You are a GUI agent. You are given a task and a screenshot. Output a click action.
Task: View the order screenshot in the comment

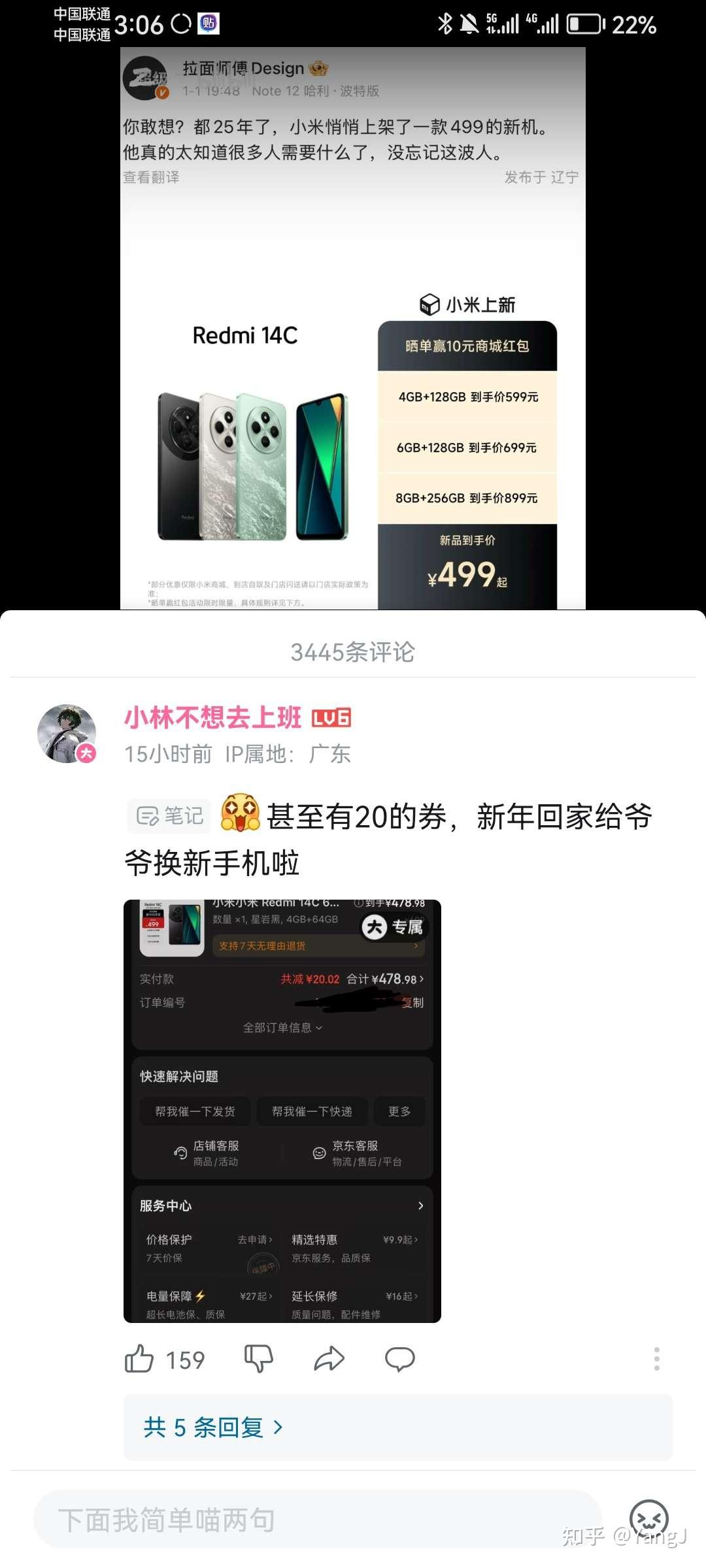(x=282, y=1111)
